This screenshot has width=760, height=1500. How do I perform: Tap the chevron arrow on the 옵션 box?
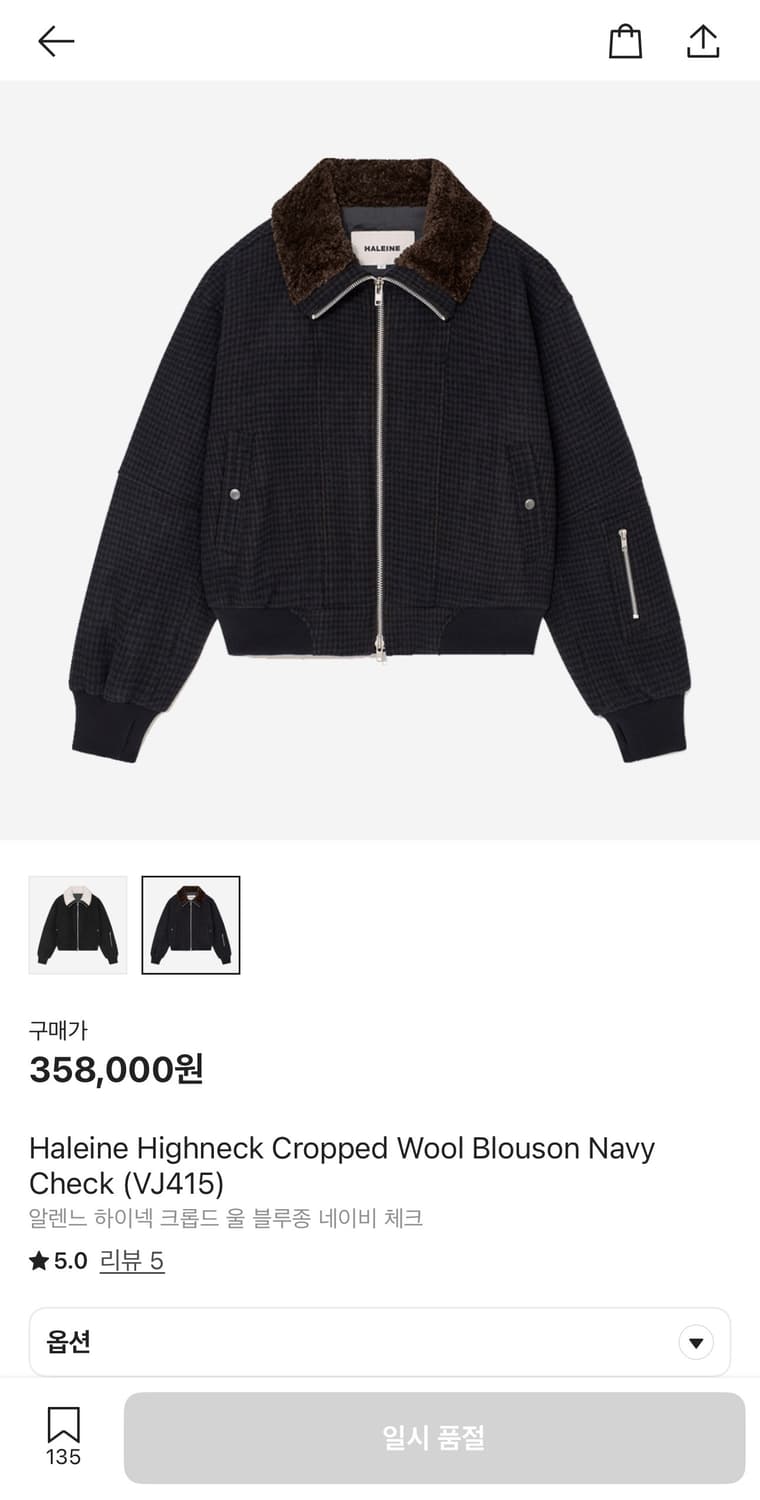coord(696,1342)
